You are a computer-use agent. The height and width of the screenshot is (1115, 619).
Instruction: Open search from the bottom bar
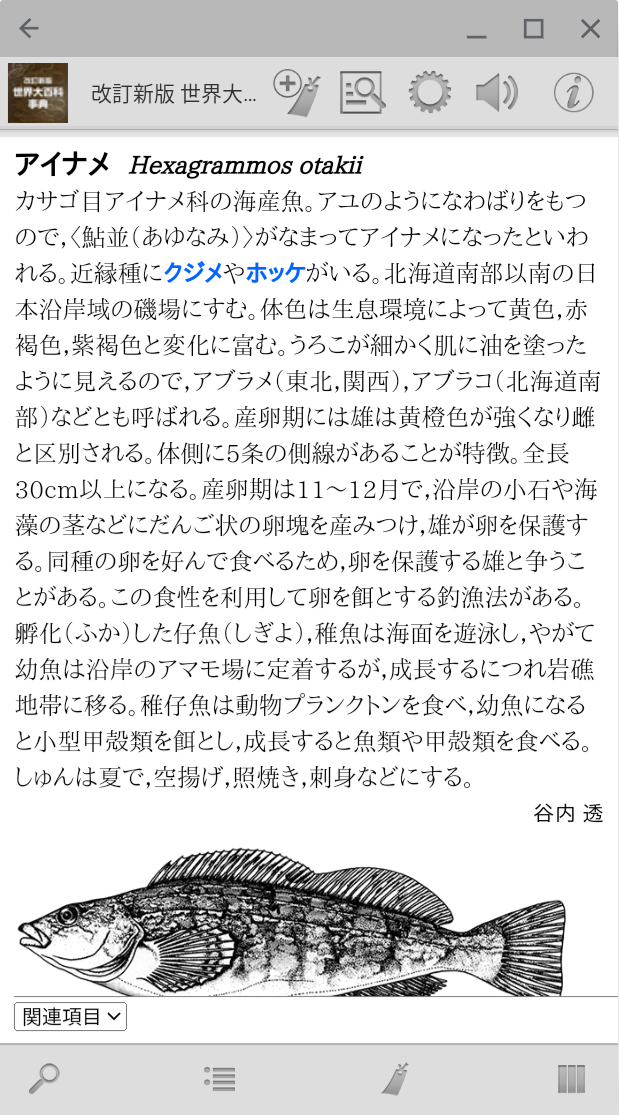coord(43,1078)
